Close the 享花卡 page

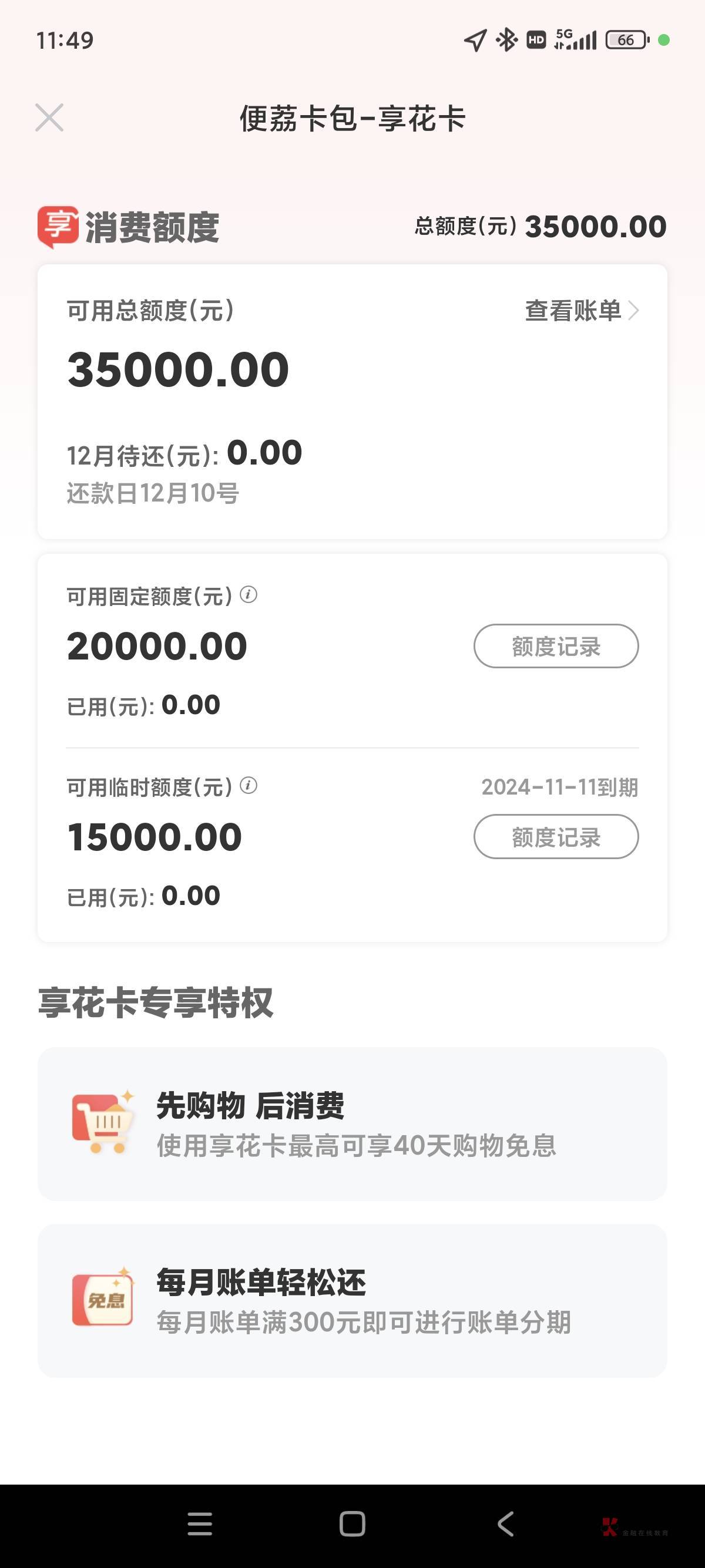[49, 117]
